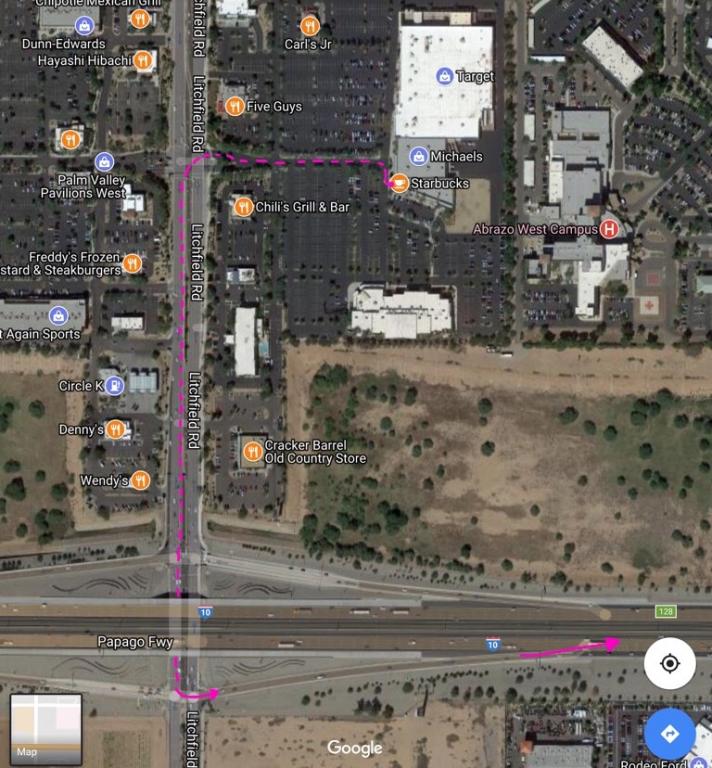Open the Target store pin

pos(444,76)
